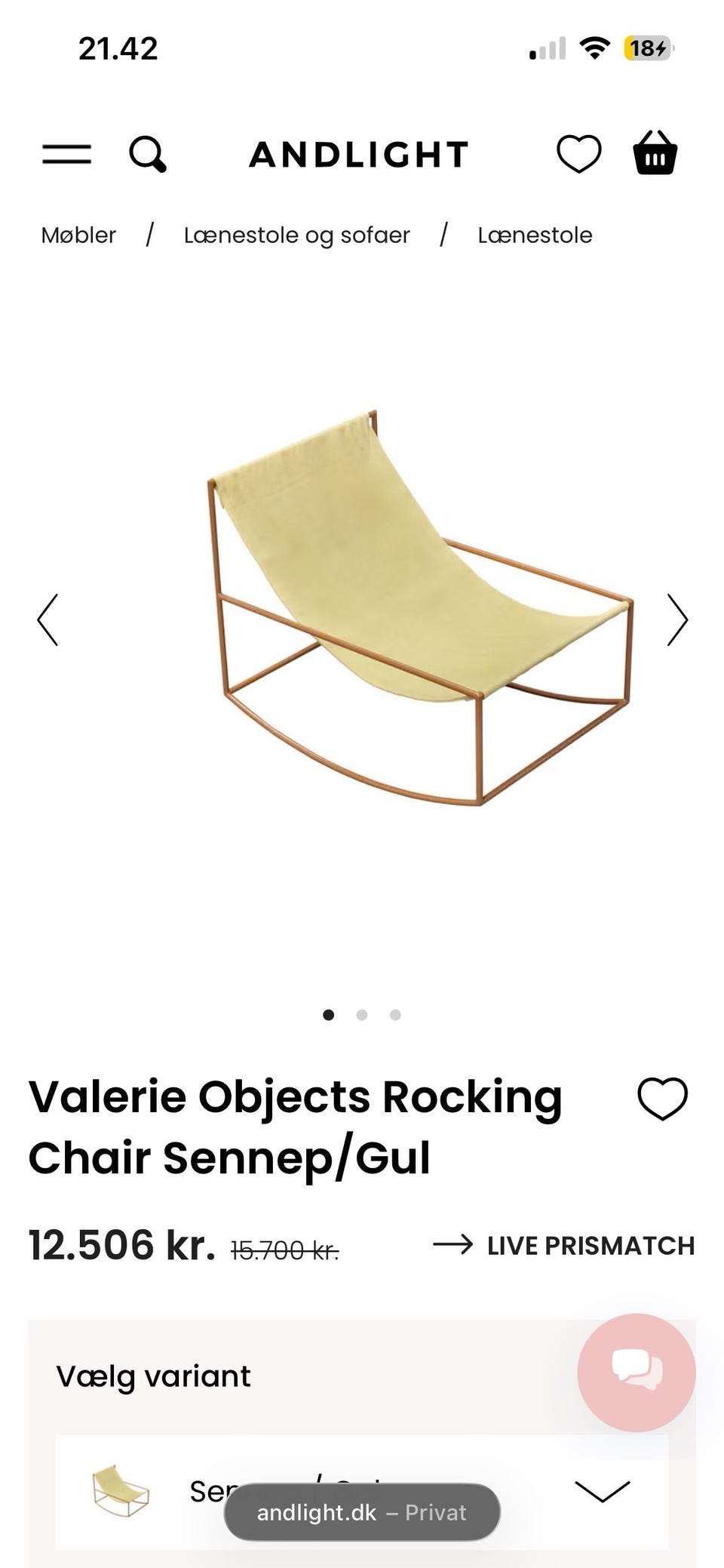Select the second carousel dot
The image size is (724, 1568).
click(x=361, y=1015)
